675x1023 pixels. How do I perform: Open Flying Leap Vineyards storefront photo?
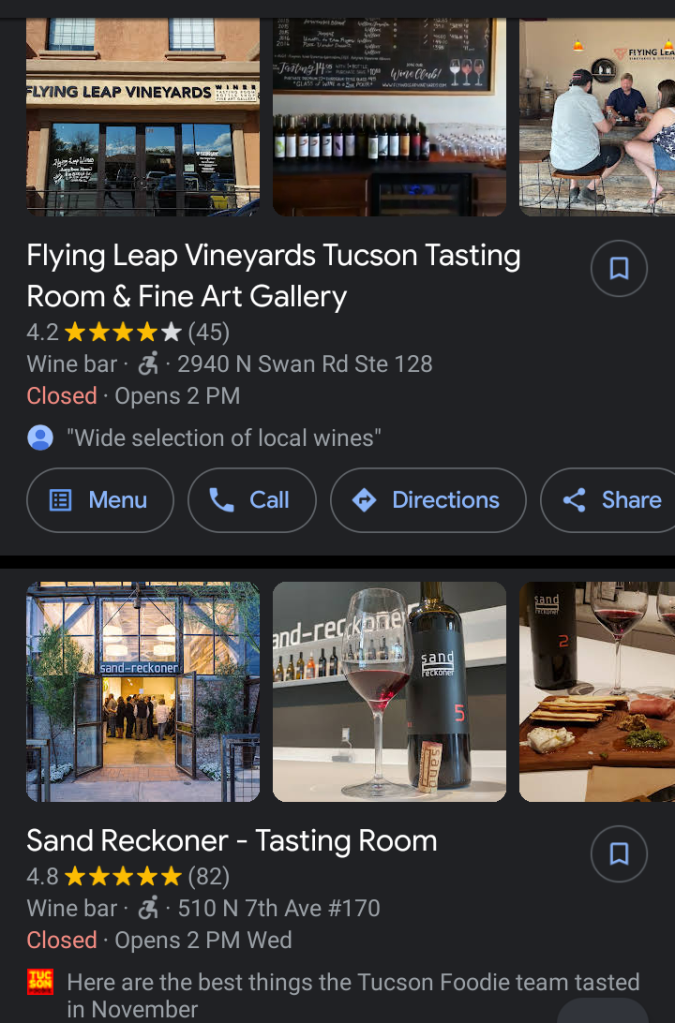pos(143,117)
